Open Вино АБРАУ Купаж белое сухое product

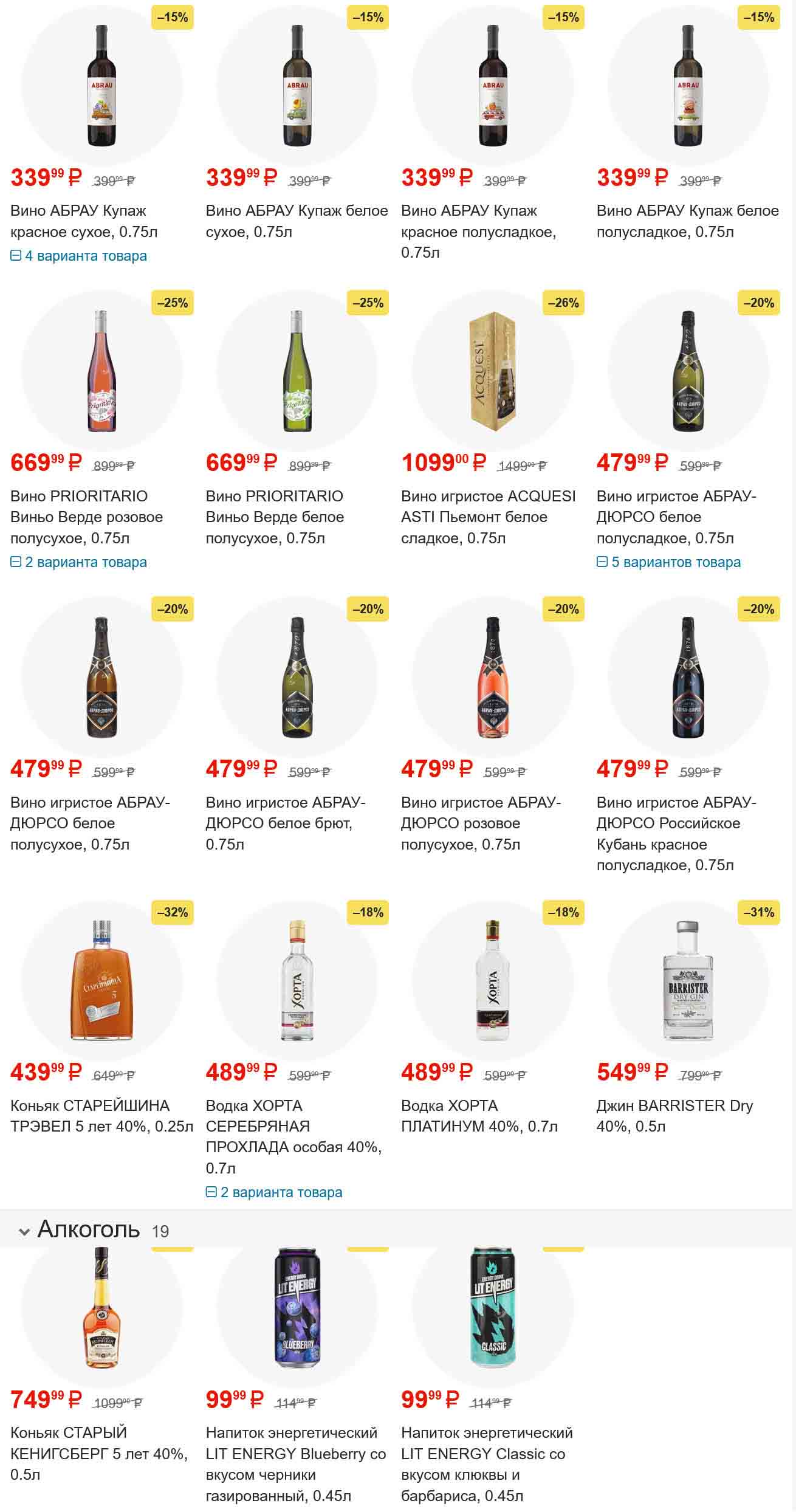tap(297, 221)
